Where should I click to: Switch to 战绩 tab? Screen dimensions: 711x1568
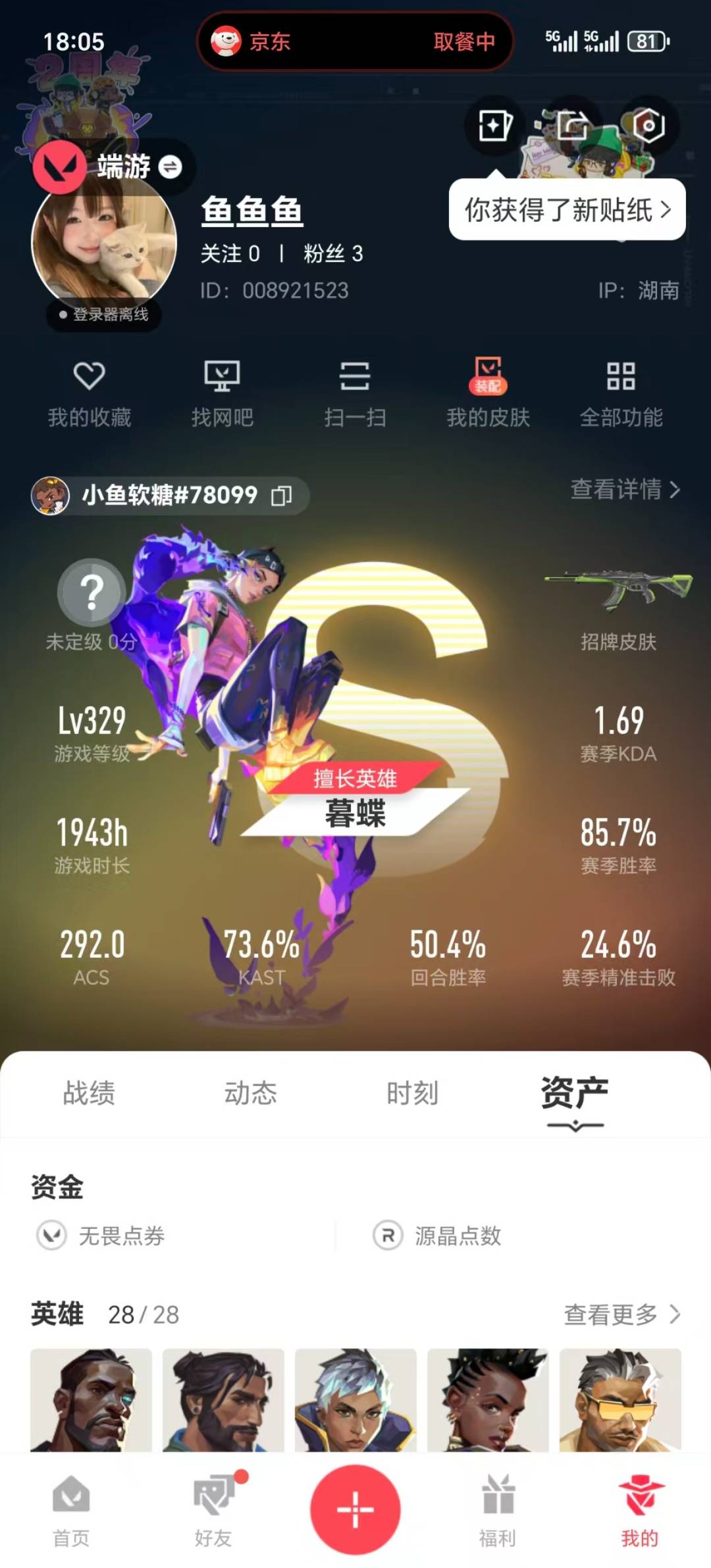(x=89, y=1093)
